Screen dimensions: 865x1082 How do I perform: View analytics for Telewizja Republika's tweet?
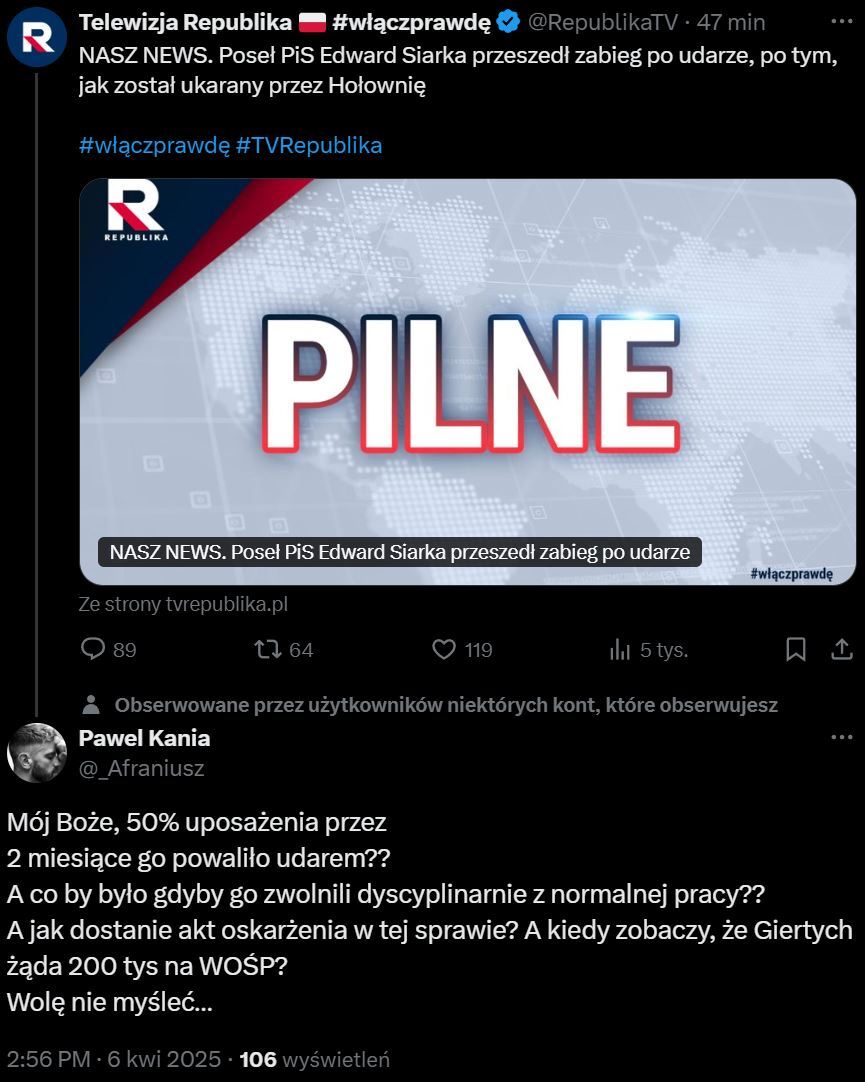620,650
